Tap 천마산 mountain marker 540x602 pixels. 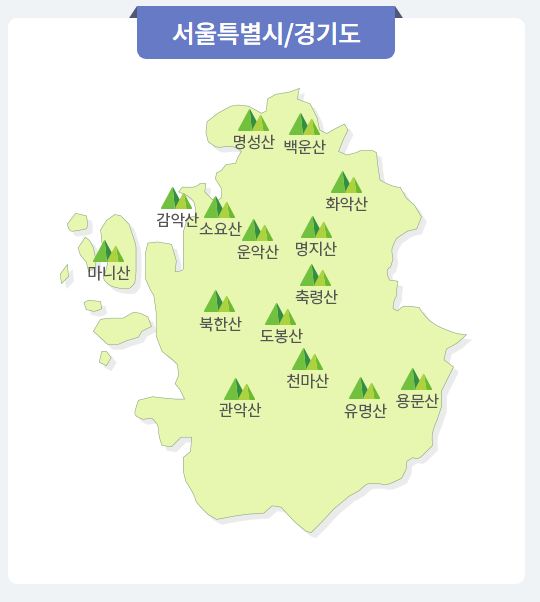[x=307, y=369]
